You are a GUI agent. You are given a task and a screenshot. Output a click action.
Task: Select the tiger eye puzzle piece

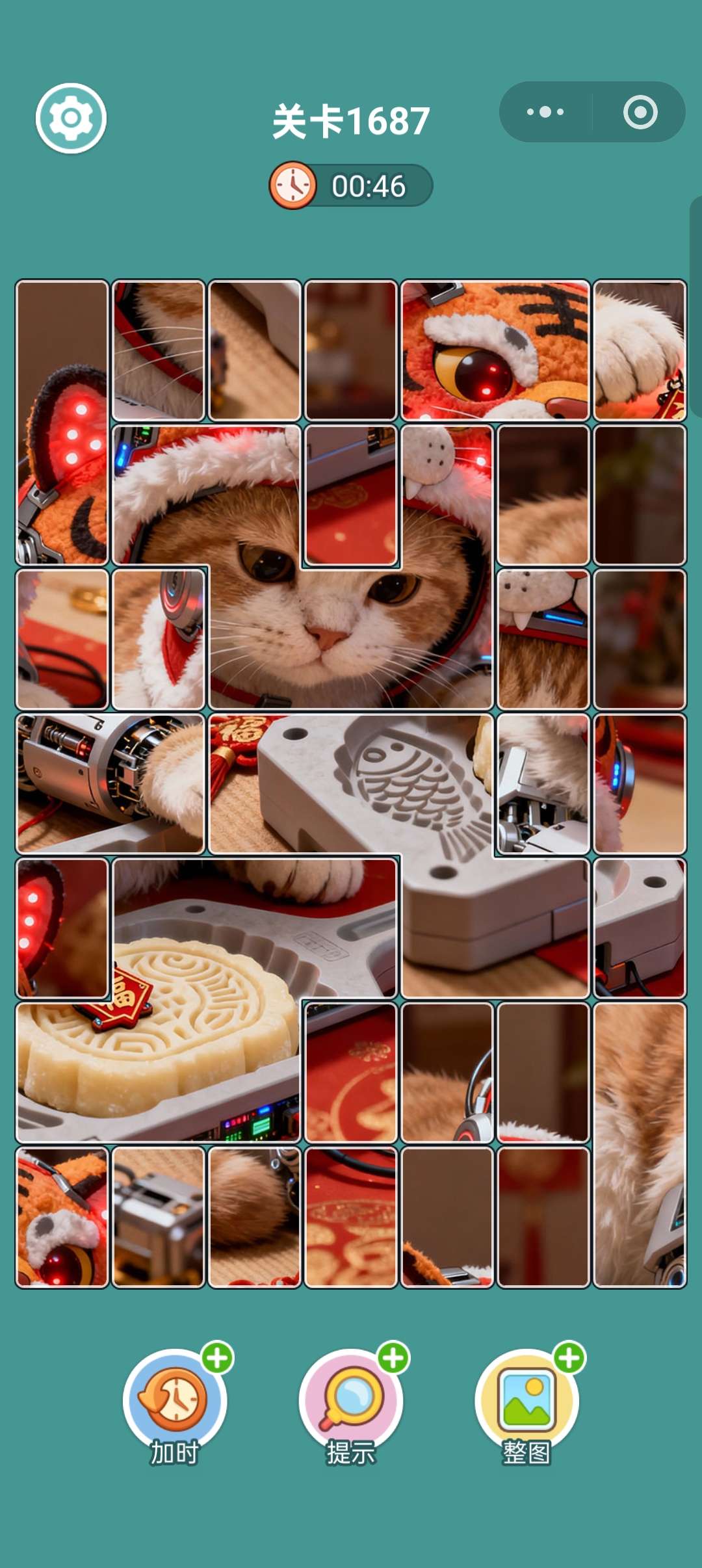[495, 350]
